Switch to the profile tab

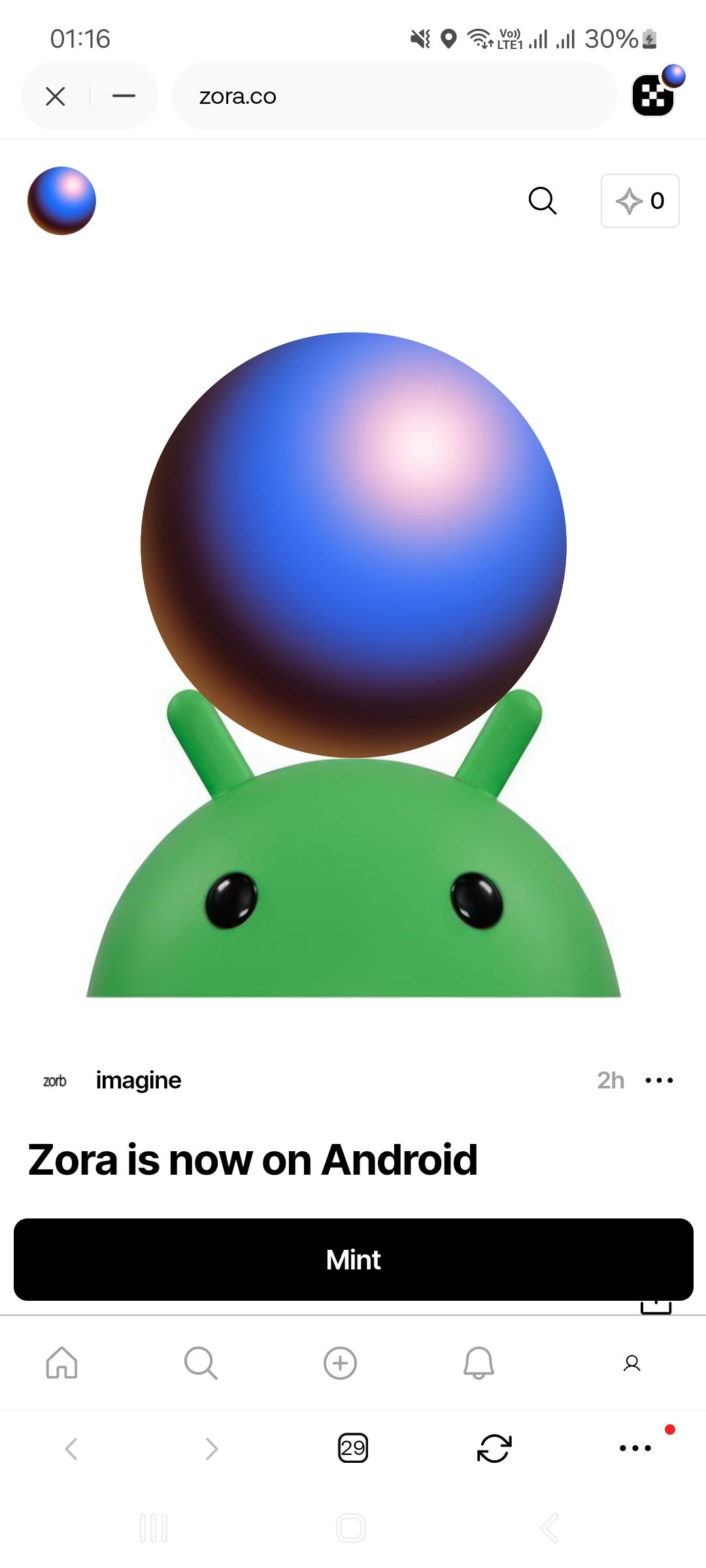(x=631, y=1363)
